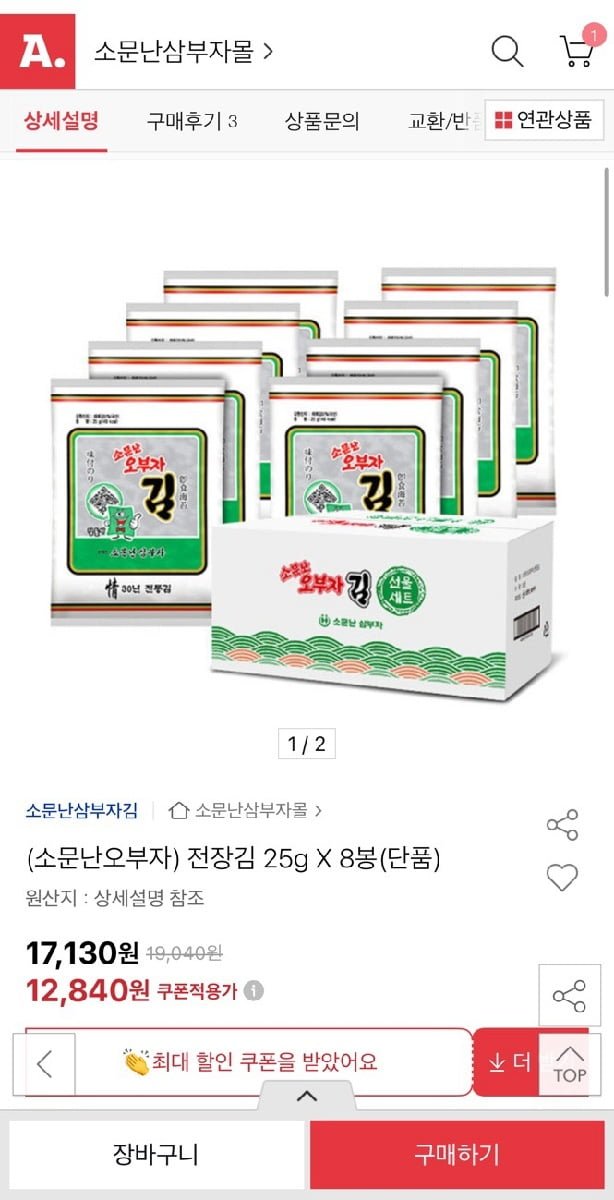Show coupon price info icon

click(255, 991)
